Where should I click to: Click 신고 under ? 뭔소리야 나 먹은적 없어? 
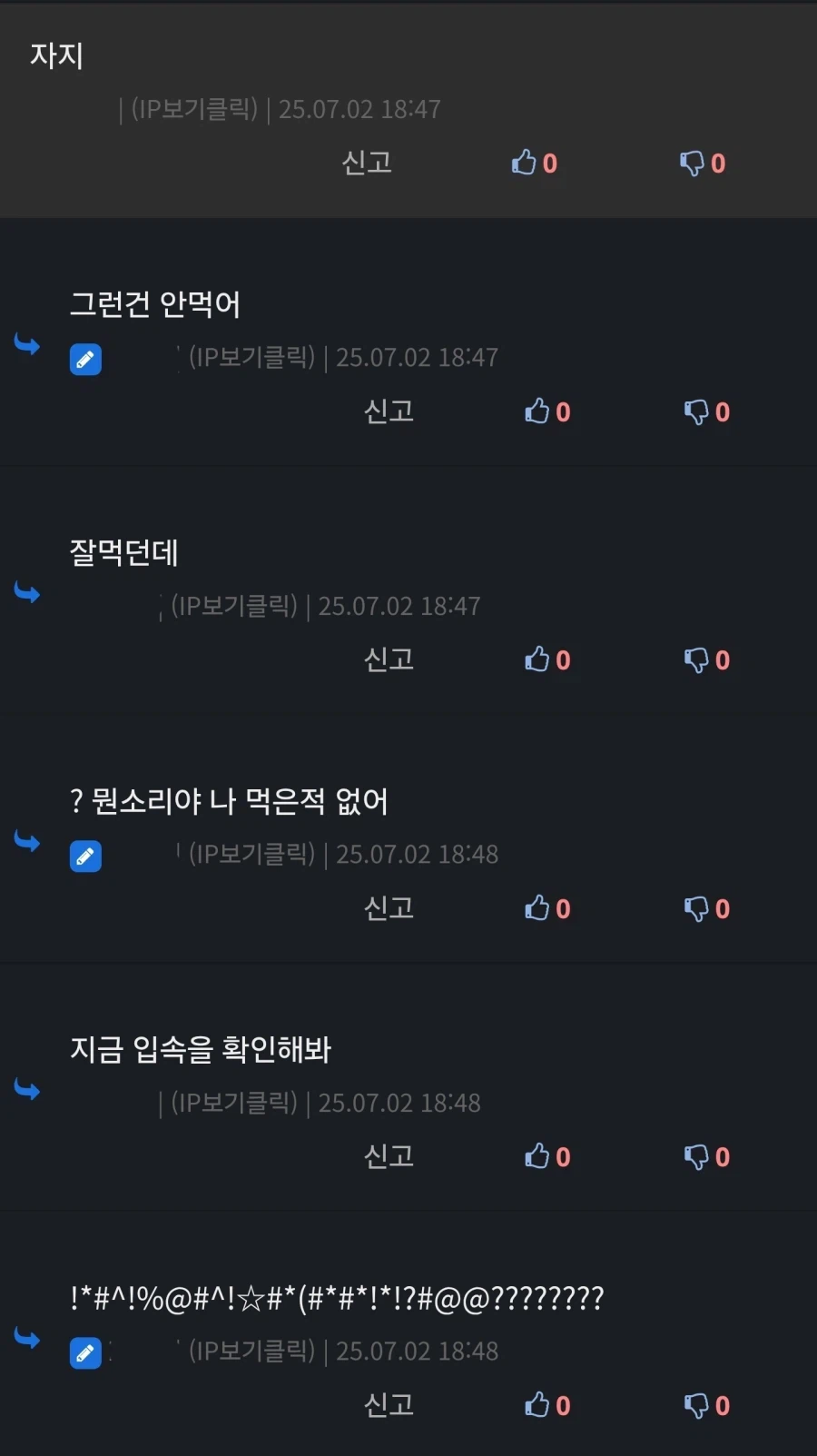pyautogui.click(x=389, y=907)
